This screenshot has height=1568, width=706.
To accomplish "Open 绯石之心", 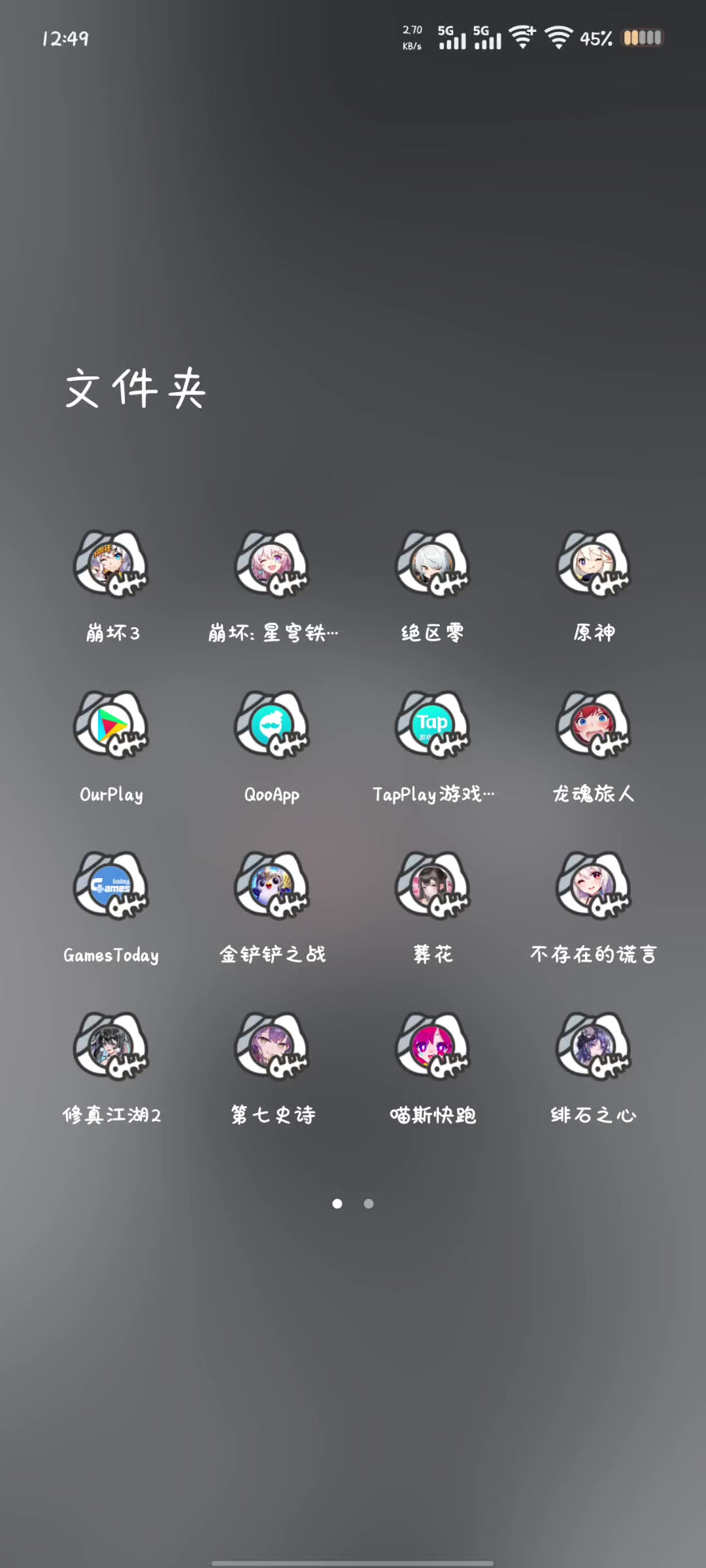I will tap(594, 1047).
